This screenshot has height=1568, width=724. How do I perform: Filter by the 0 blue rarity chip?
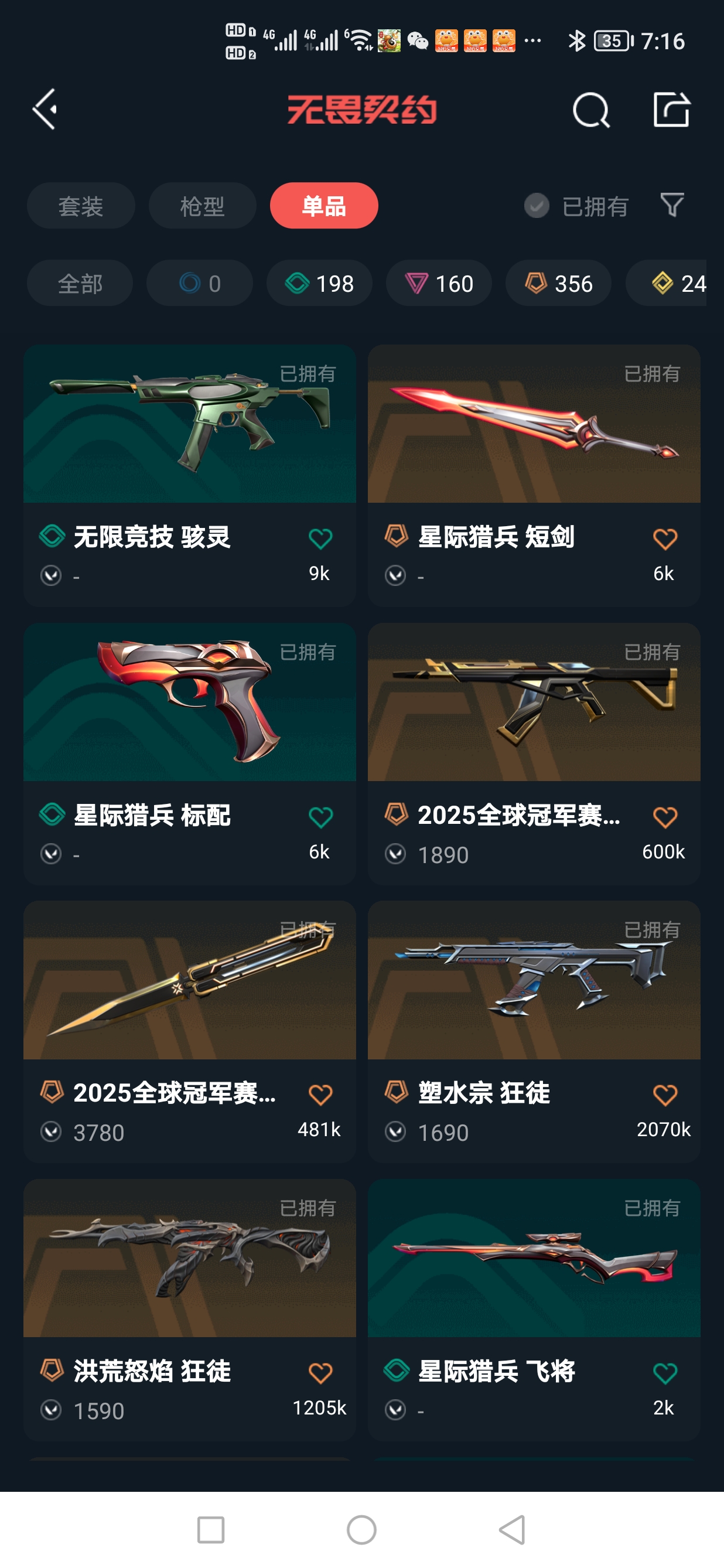click(200, 283)
